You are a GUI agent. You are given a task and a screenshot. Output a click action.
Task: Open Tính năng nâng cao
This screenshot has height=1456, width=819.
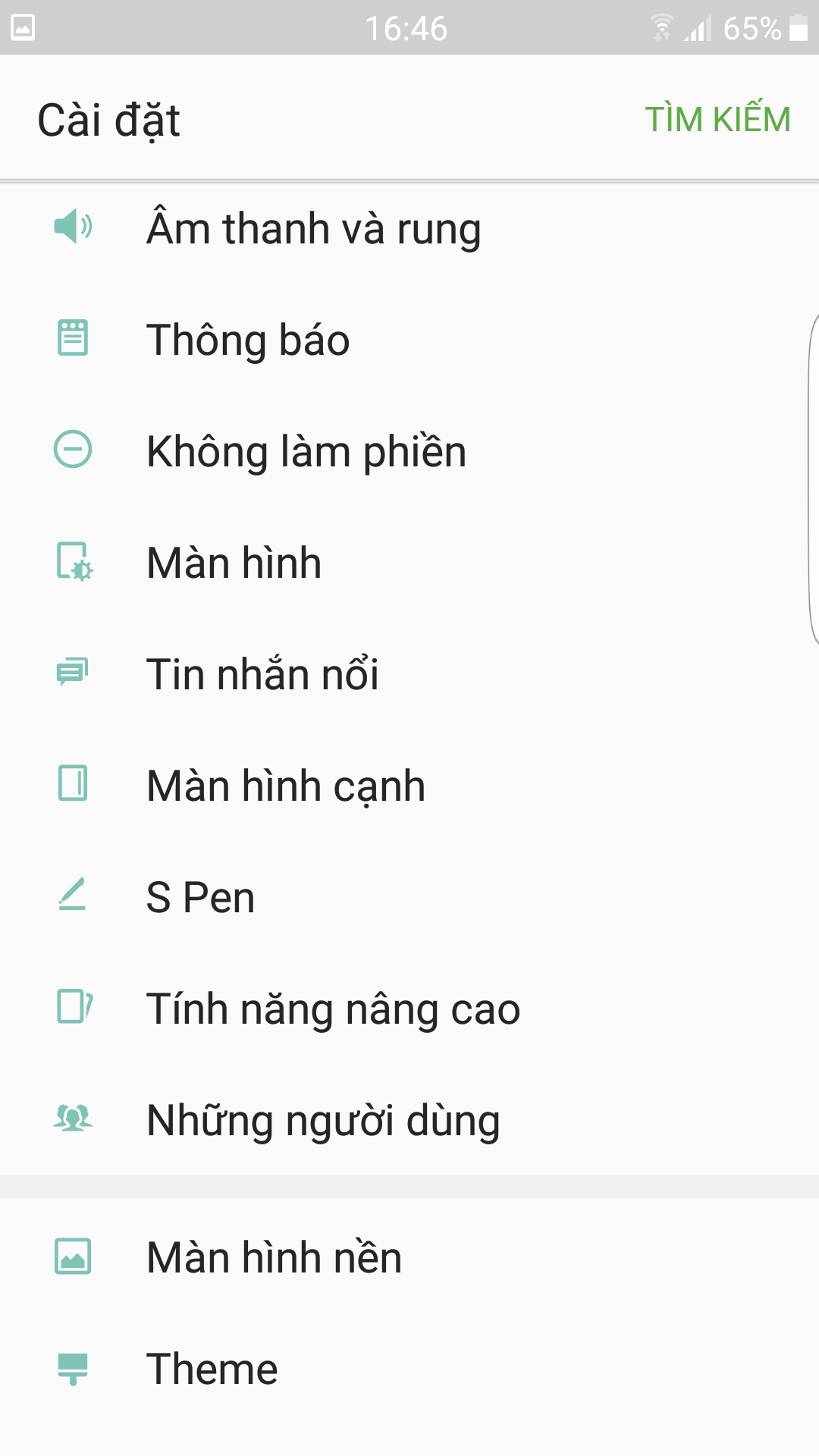[x=409, y=1008]
